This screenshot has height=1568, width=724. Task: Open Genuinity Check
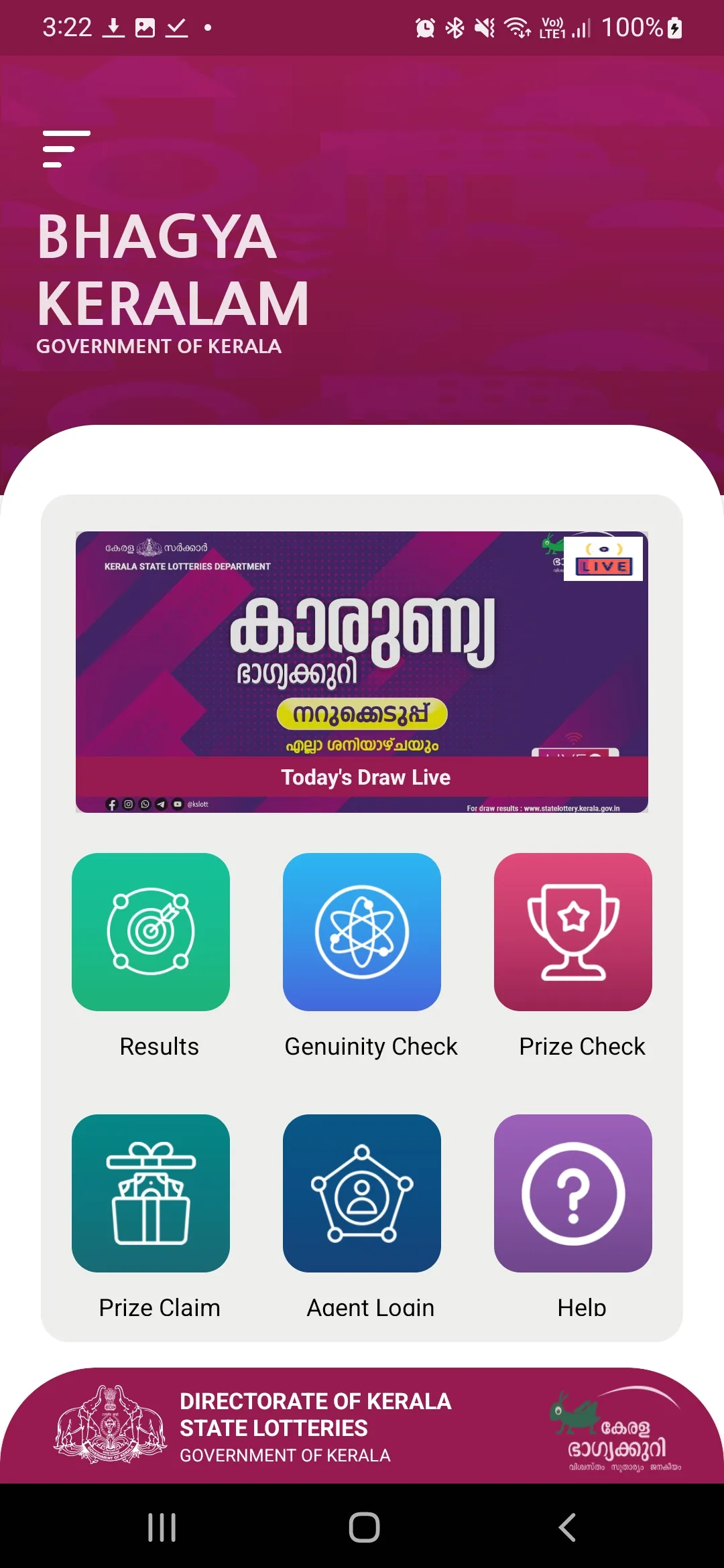(362, 931)
